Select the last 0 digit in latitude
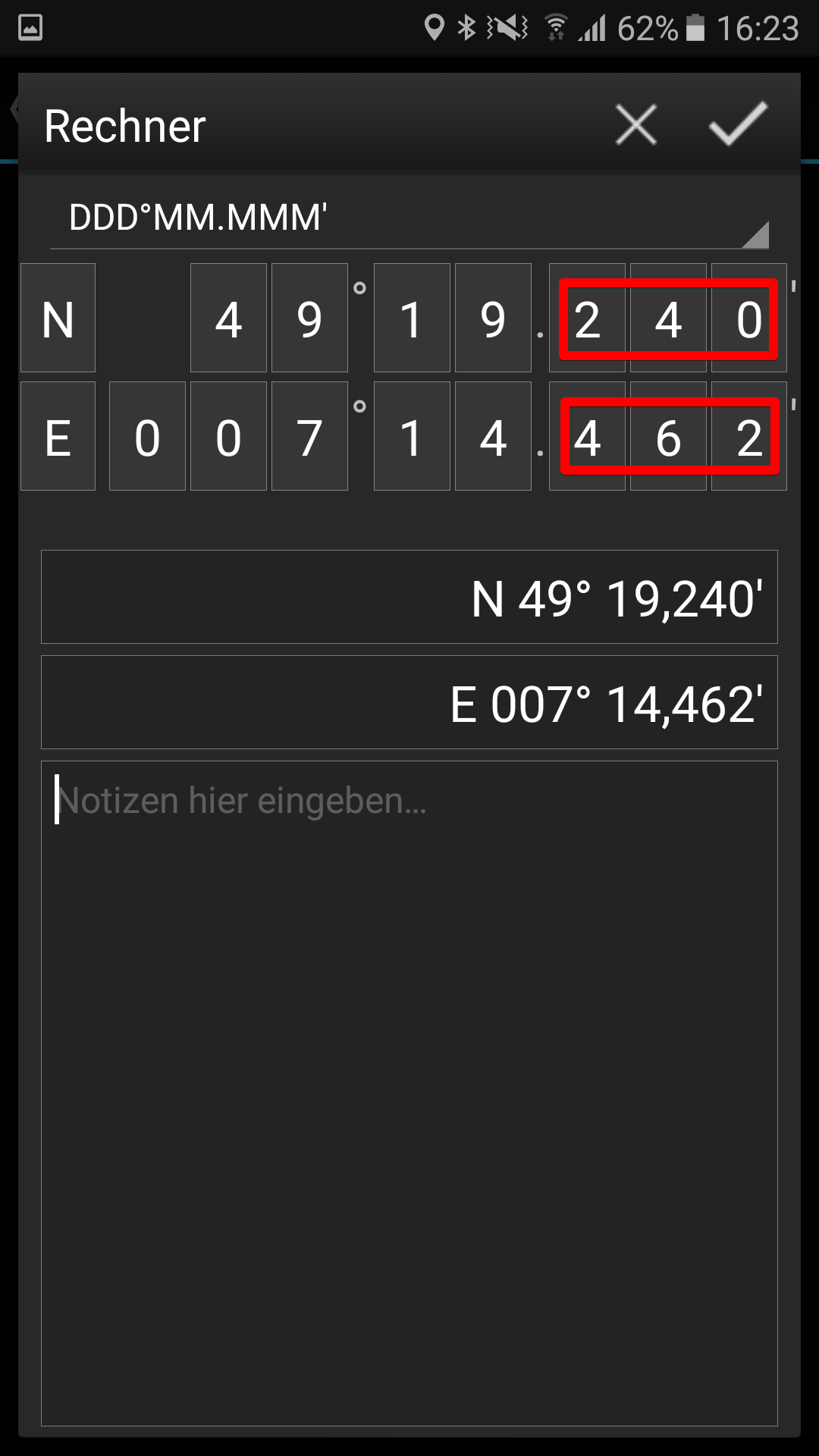This screenshot has height=1456, width=819. pyautogui.click(x=749, y=318)
